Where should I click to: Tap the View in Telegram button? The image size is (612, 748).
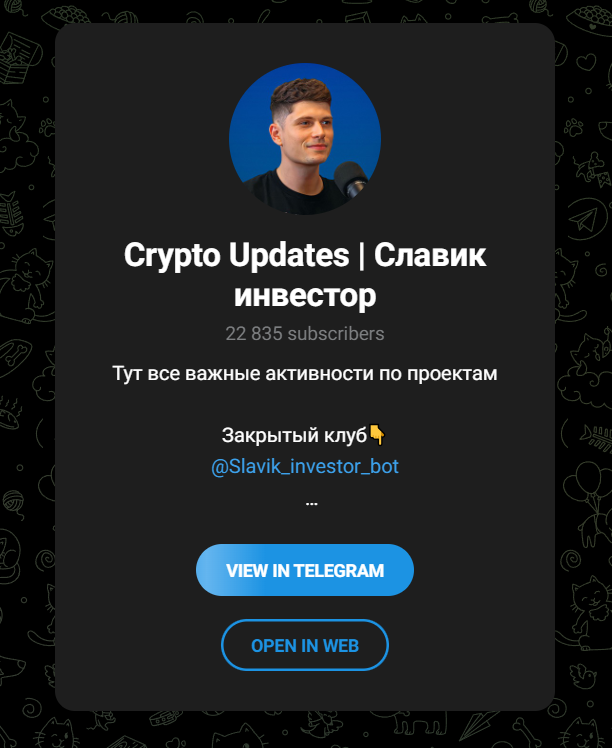(305, 570)
